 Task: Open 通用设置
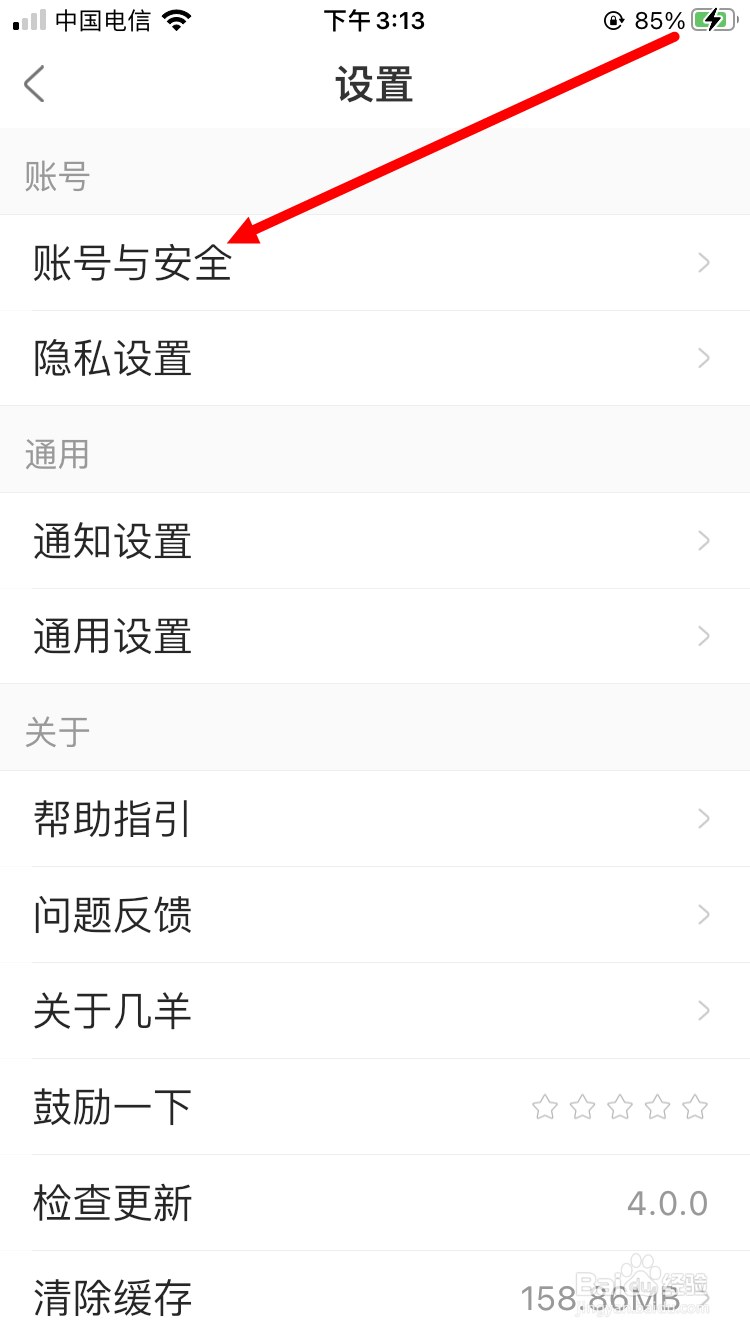pos(375,636)
